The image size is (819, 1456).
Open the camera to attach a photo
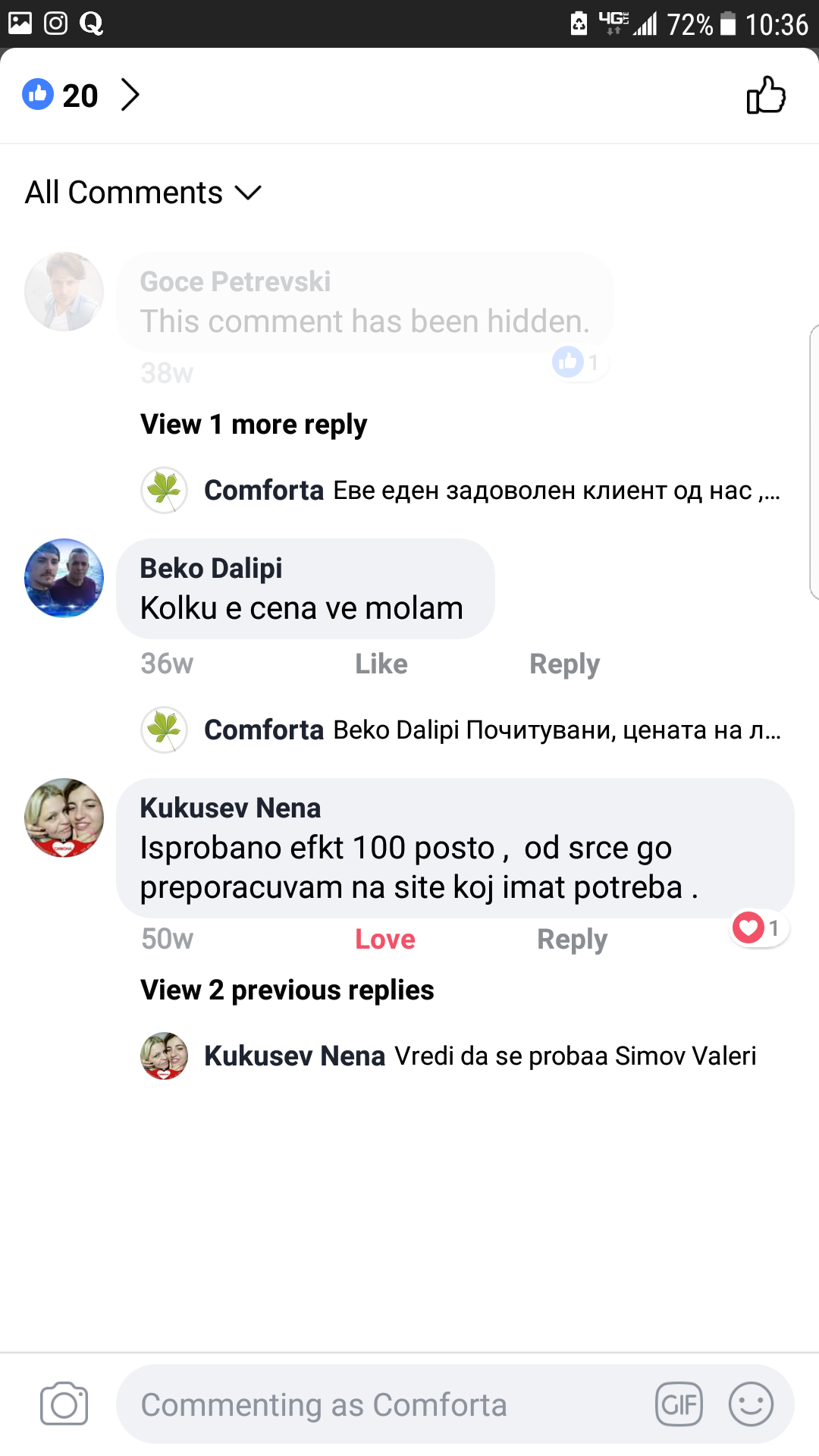click(64, 1404)
